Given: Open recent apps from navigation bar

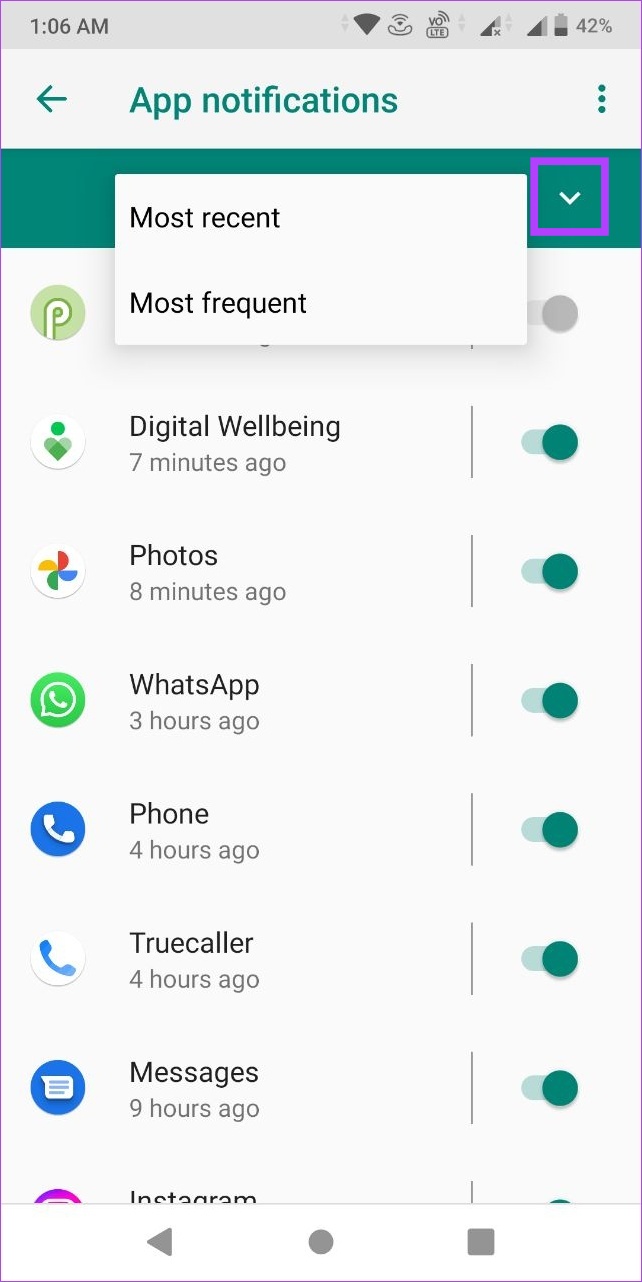Looking at the screenshot, I should click(x=481, y=1242).
